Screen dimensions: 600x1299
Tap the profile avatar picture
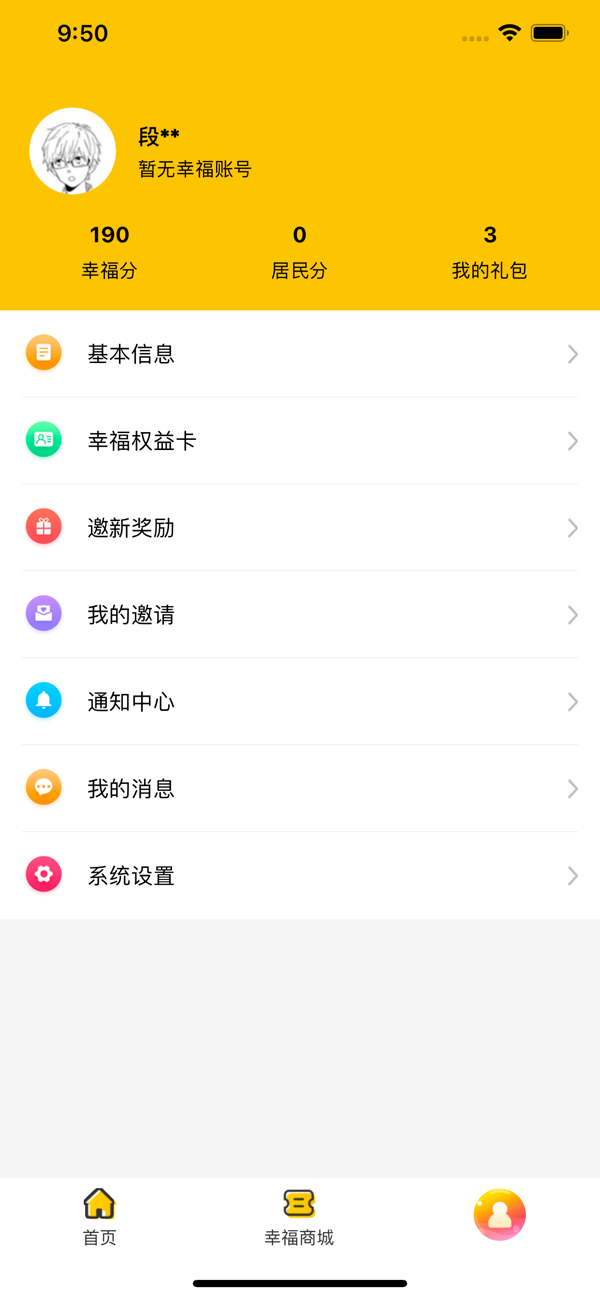pos(73,151)
